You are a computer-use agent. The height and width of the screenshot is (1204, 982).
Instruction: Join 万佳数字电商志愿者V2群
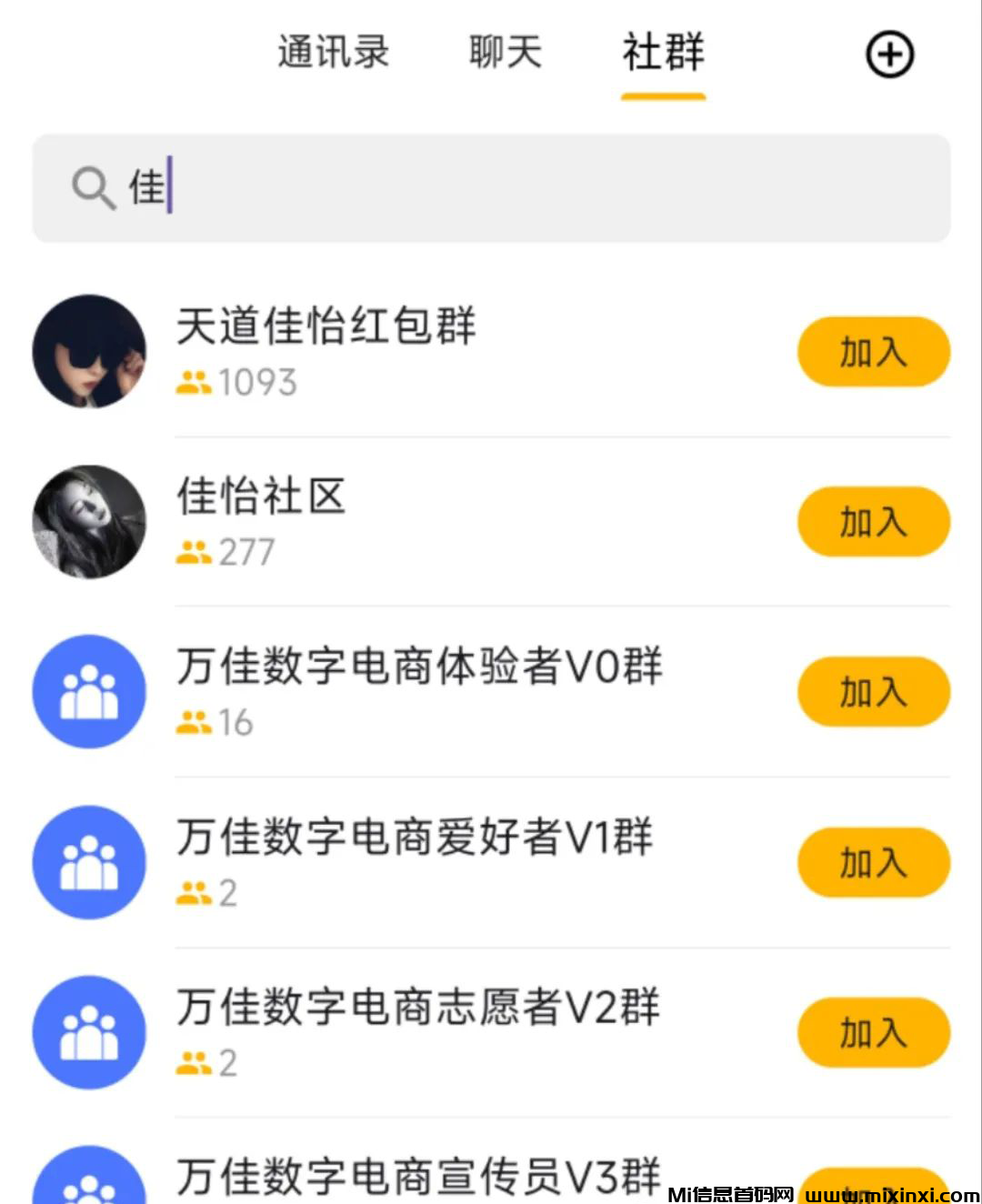(873, 1032)
